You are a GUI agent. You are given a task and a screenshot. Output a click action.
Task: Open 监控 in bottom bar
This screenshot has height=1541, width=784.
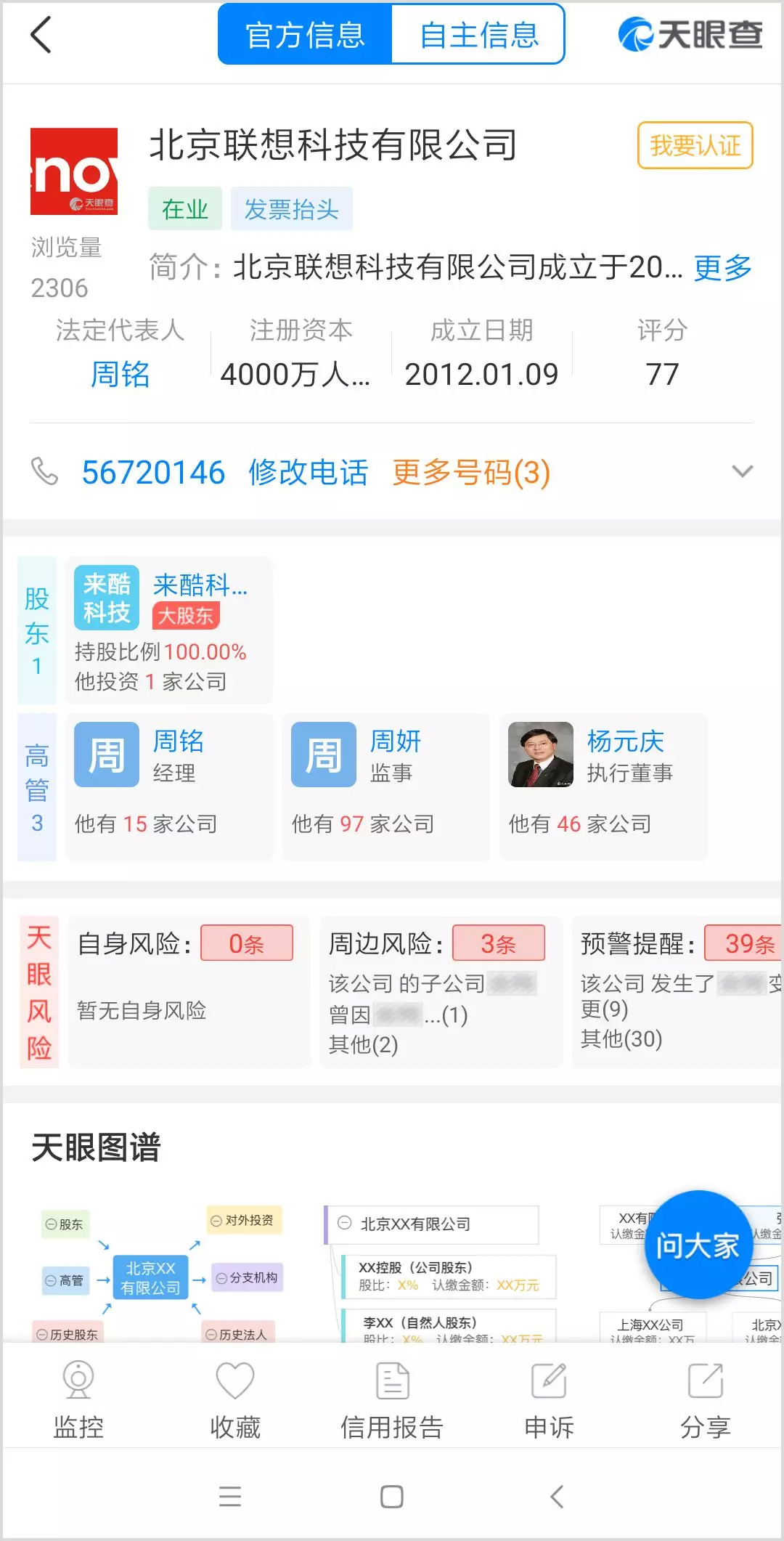coord(78,1399)
